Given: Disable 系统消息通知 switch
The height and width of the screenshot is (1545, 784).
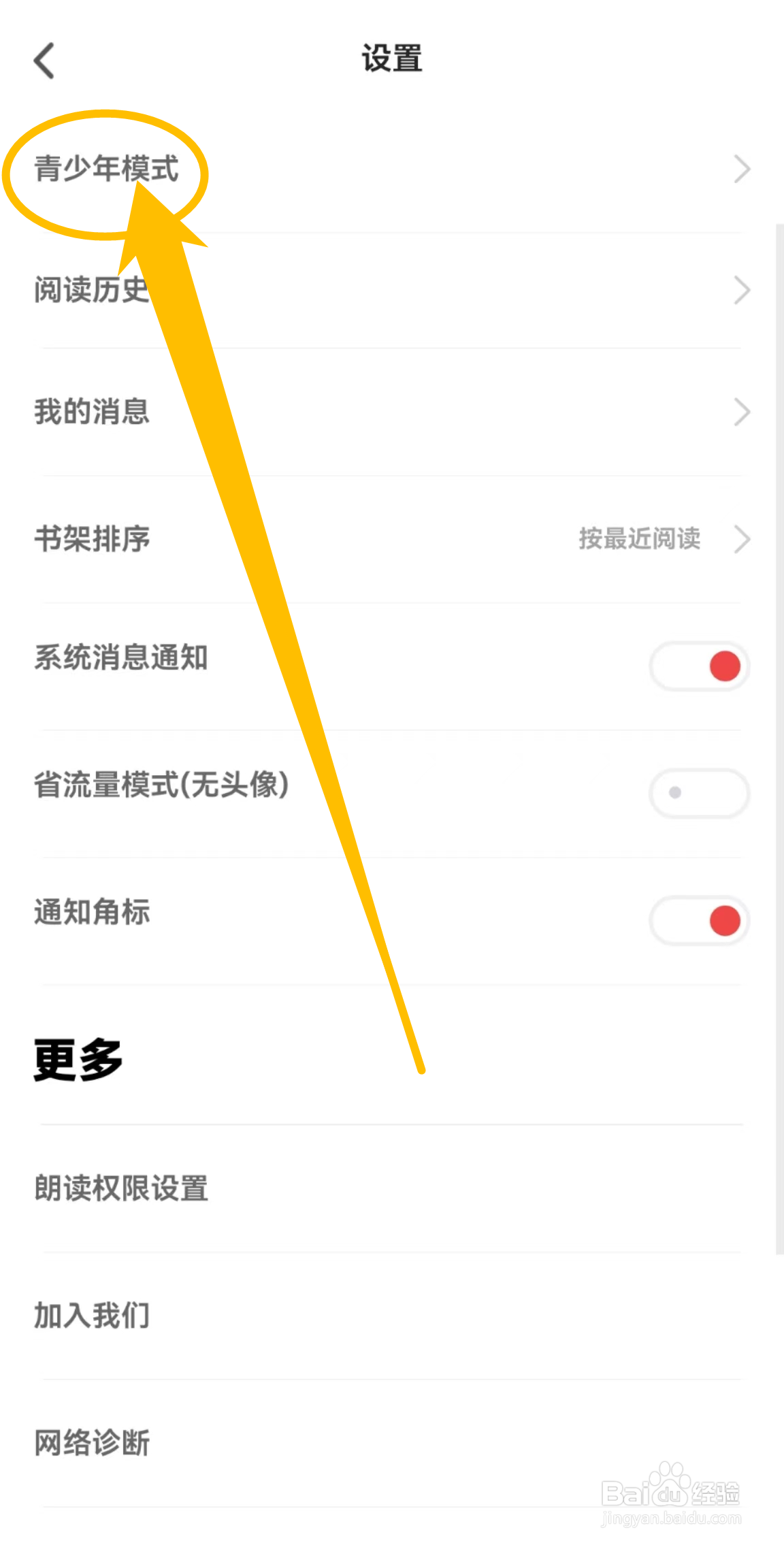Looking at the screenshot, I should 700,666.
